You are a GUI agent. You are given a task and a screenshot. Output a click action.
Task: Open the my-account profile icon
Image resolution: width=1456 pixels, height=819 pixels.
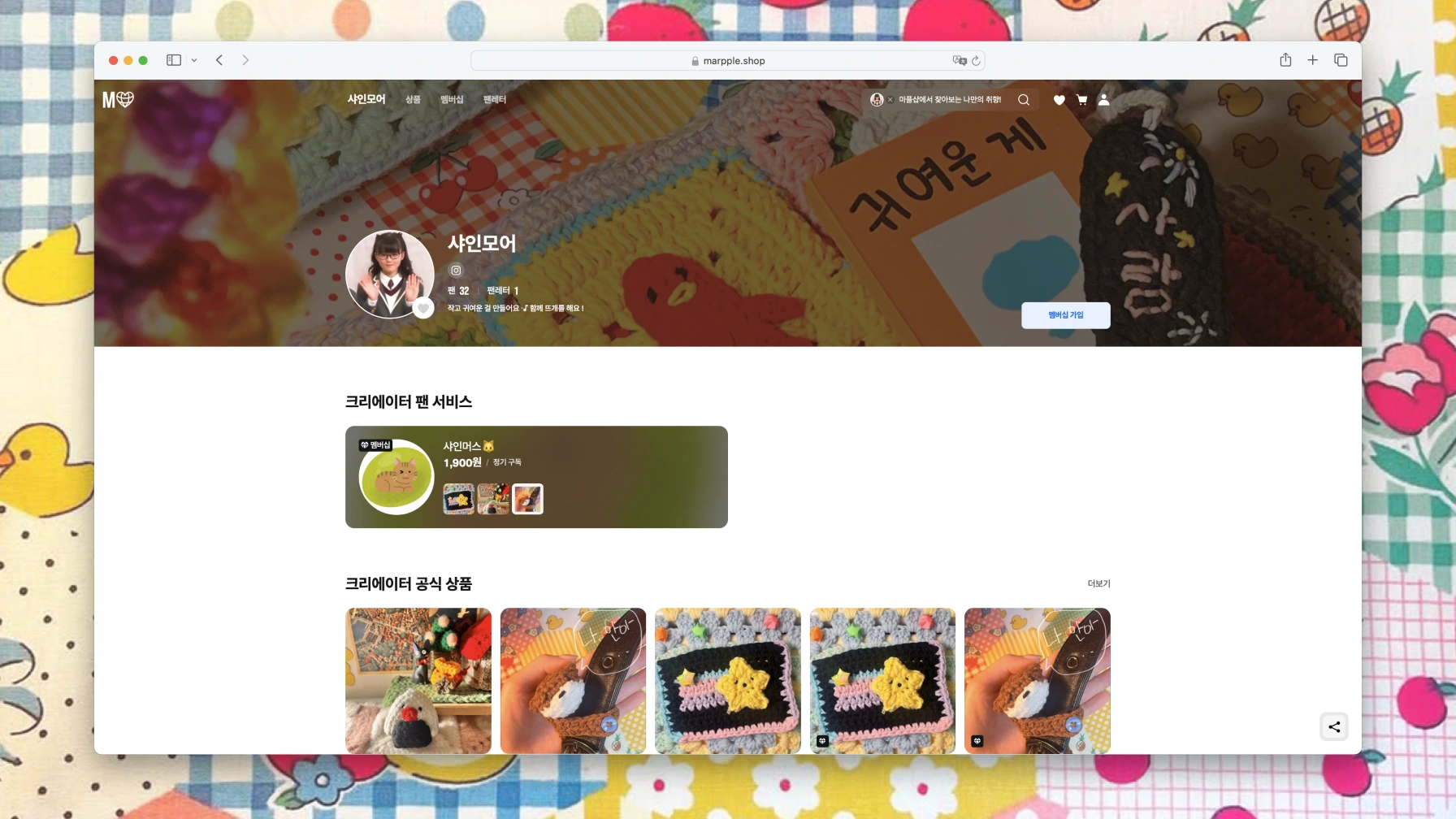pyautogui.click(x=1103, y=100)
